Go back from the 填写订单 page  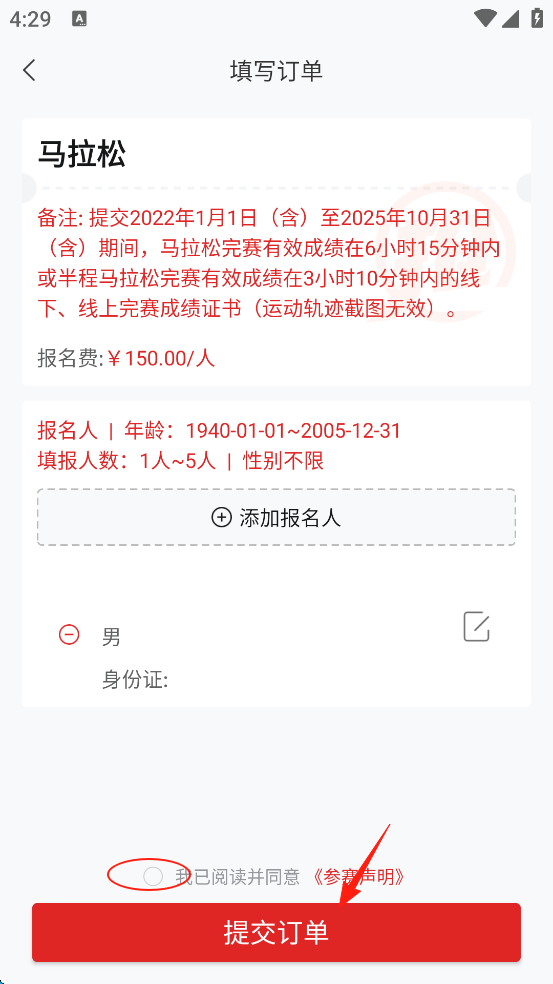click(30, 70)
